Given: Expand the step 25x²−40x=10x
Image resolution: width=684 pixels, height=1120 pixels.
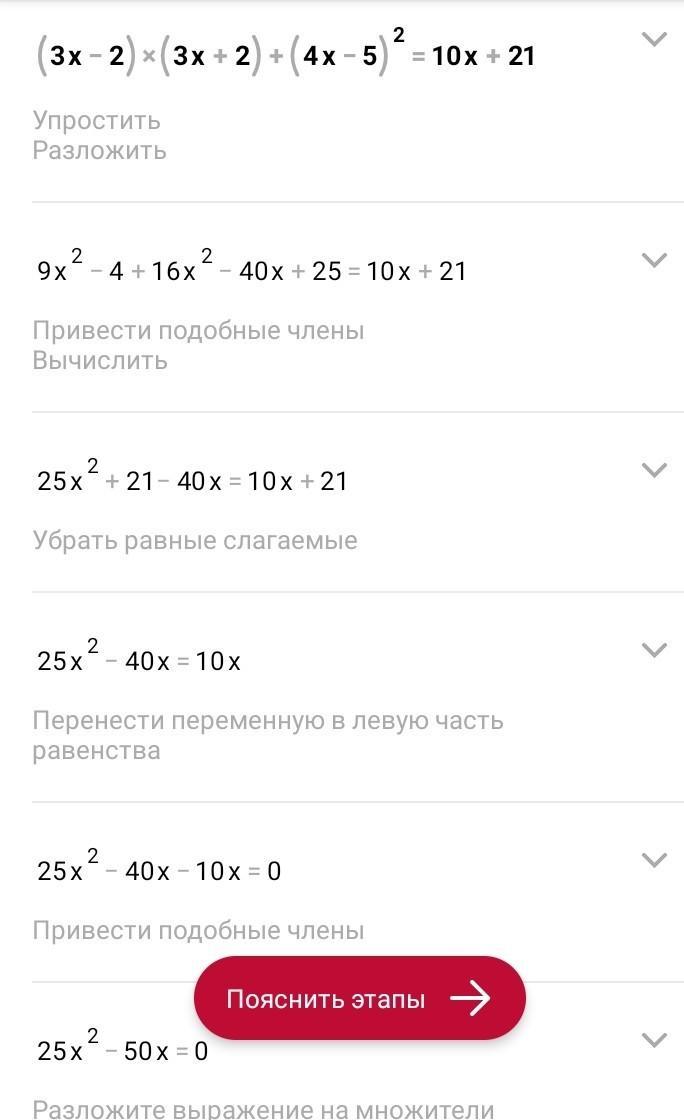Looking at the screenshot, I should (654, 650).
